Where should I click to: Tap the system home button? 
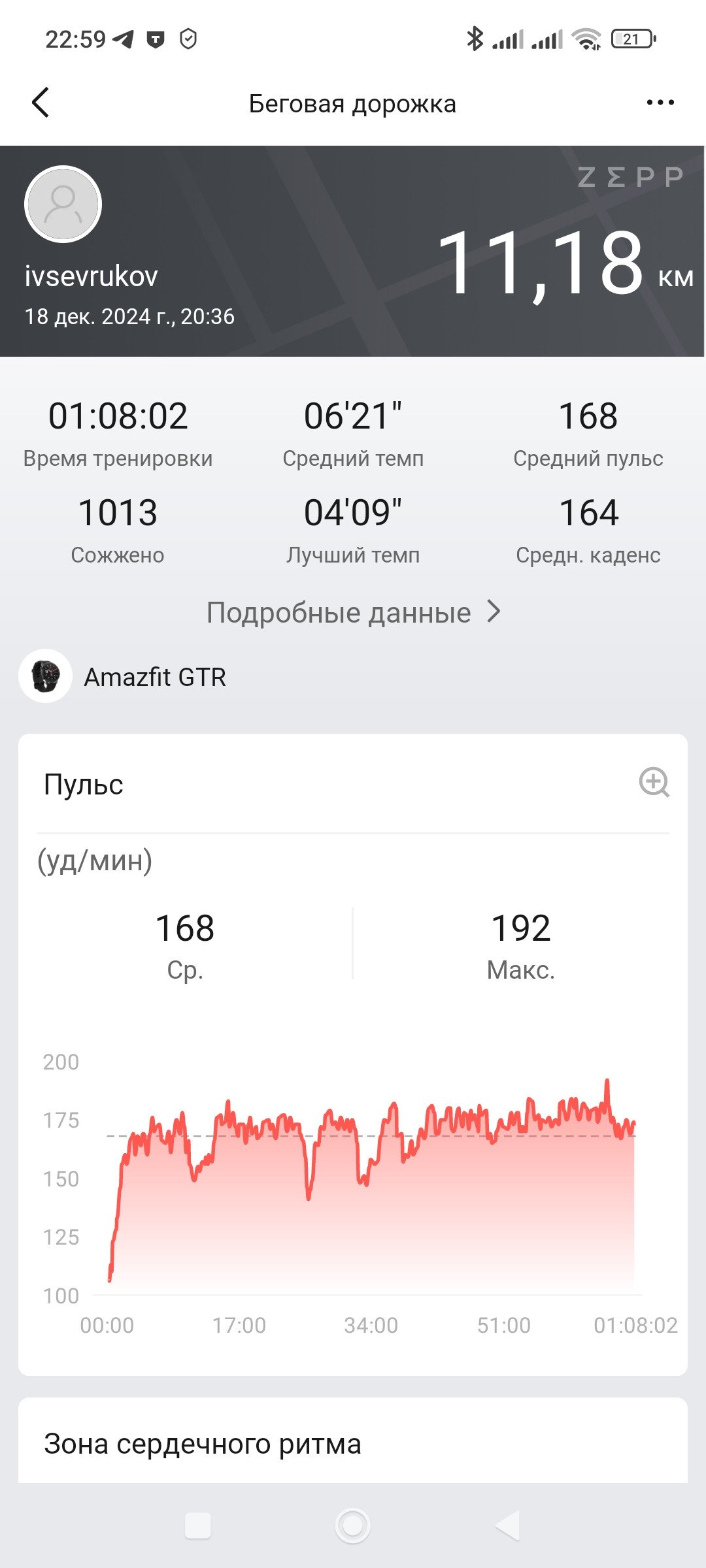pos(353,1526)
